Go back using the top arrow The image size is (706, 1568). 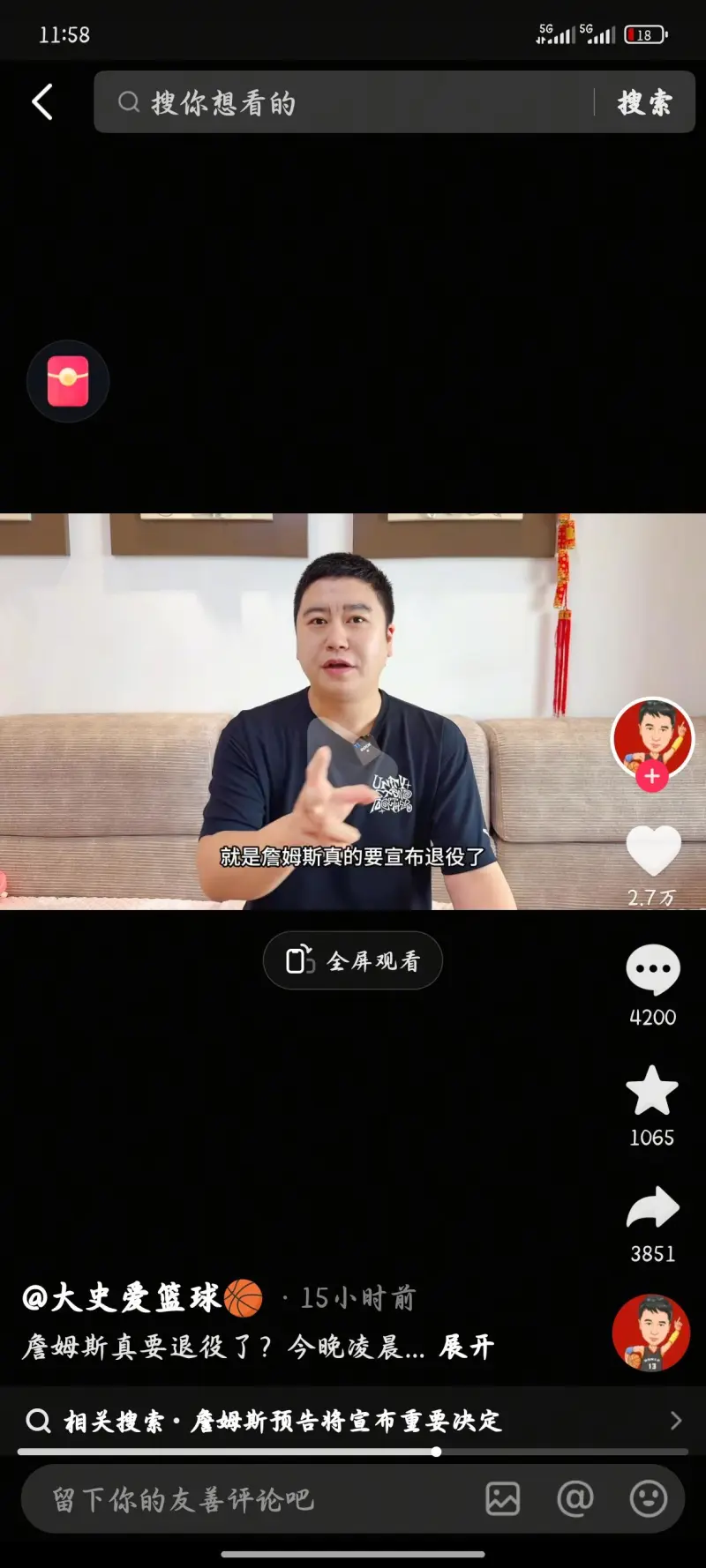pyautogui.click(x=42, y=102)
